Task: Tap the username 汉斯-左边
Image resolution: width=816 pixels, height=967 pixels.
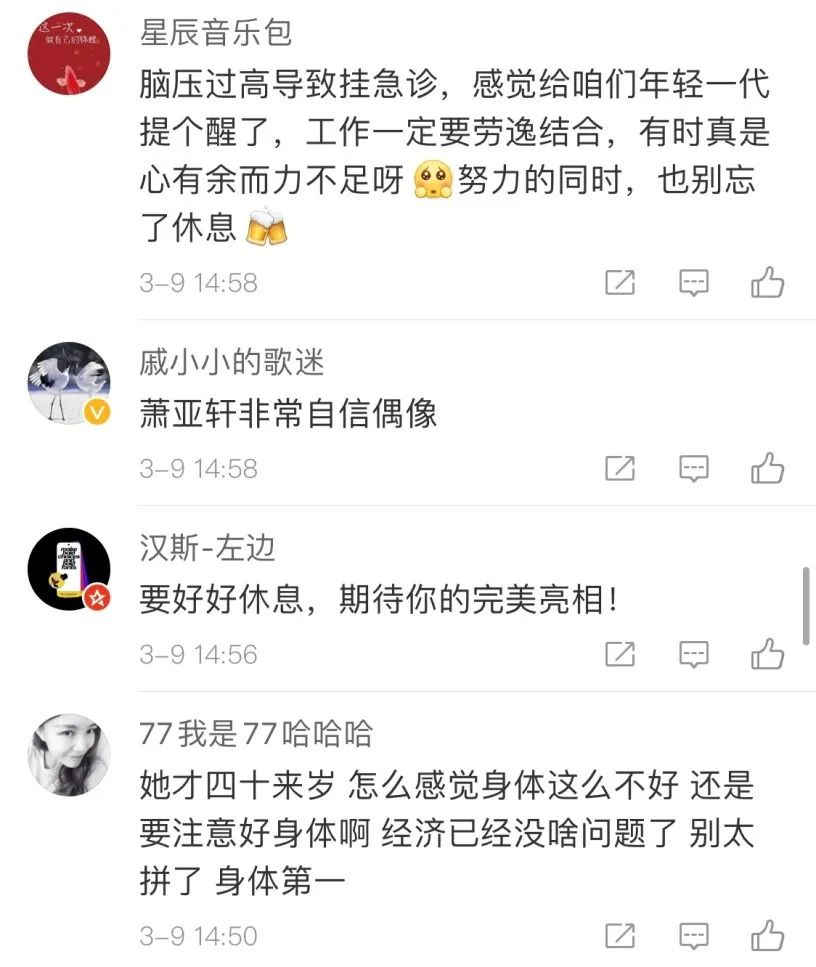Action: [x=207, y=548]
